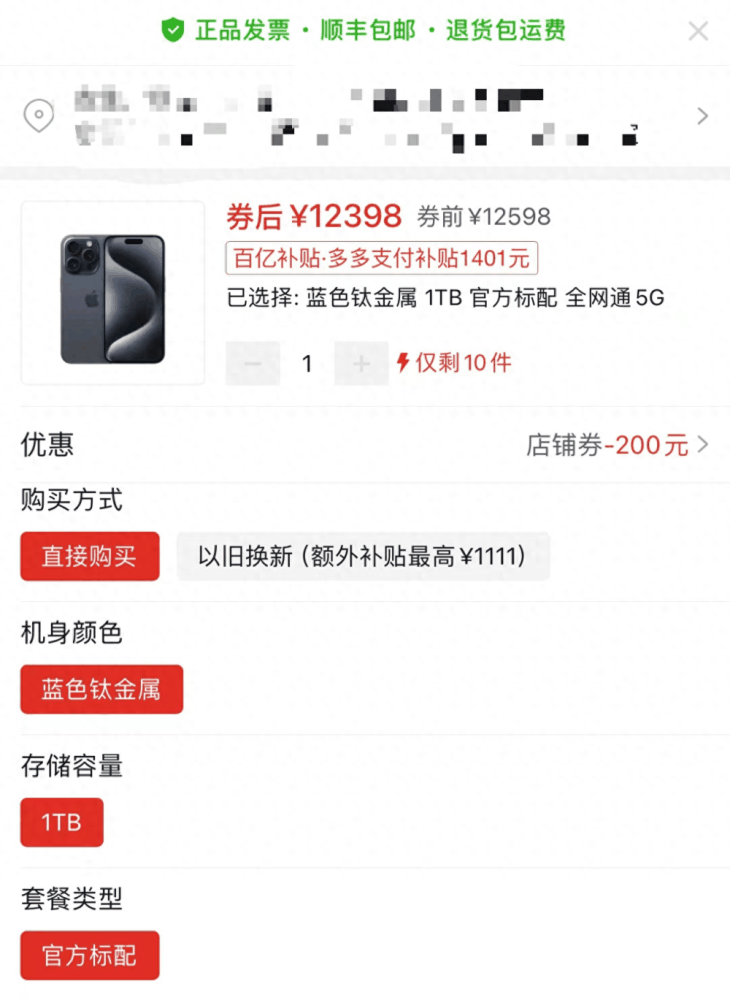Switch to 存储容量 selection by clicking 1TB
Viewport: 730px width, 1000px height.
coord(61,822)
